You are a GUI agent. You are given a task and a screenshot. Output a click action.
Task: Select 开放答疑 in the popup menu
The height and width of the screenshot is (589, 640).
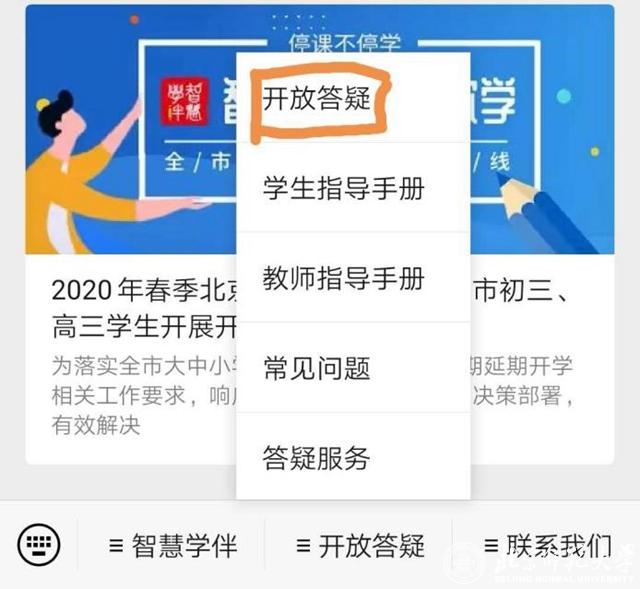(318, 98)
